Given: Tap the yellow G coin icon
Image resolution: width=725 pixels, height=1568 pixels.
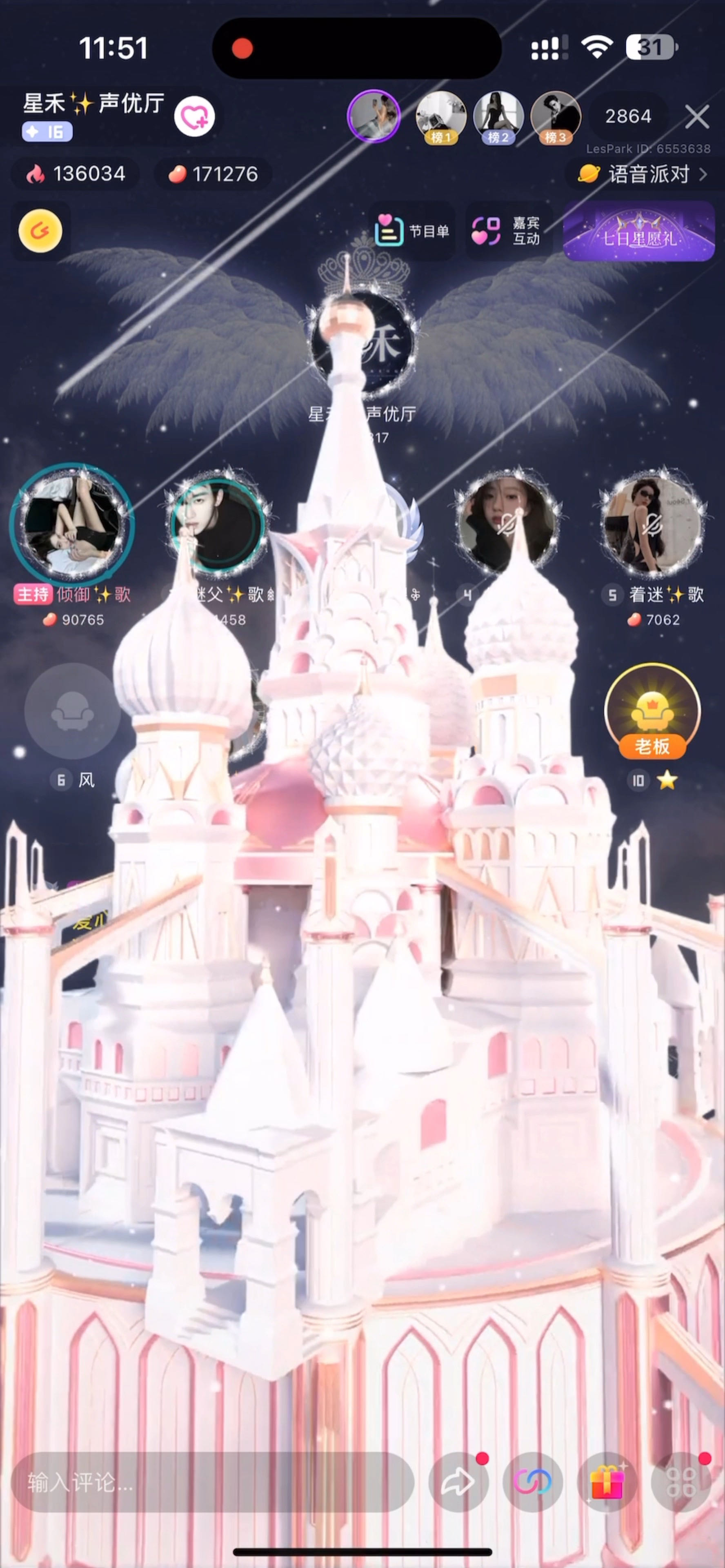Looking at the screenshot, I should tap(40, 231).
